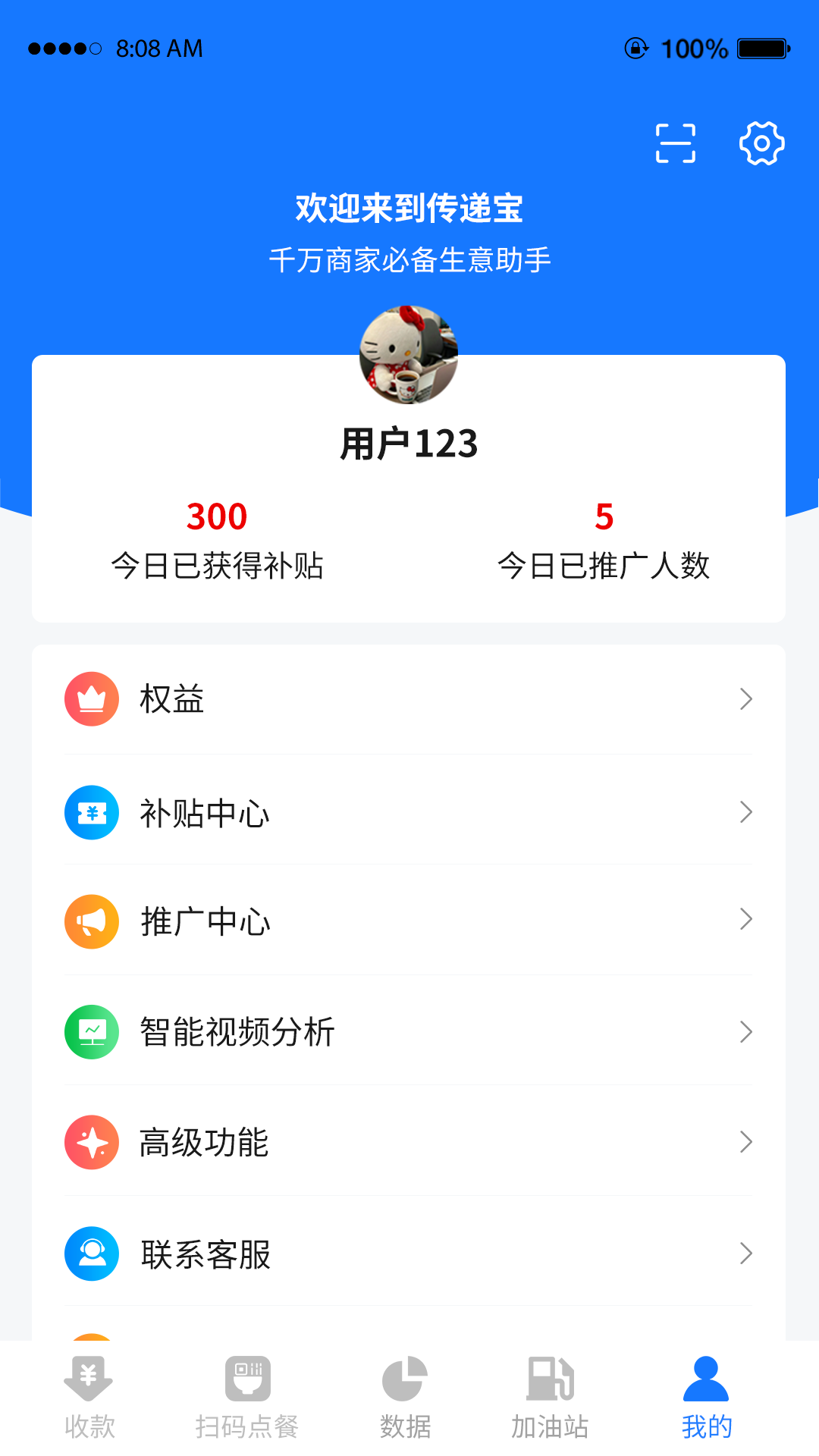Click the headset icon beside 联系客服
The height and width of the screenshot is (1456, 819).
(x=91, y=1254)
